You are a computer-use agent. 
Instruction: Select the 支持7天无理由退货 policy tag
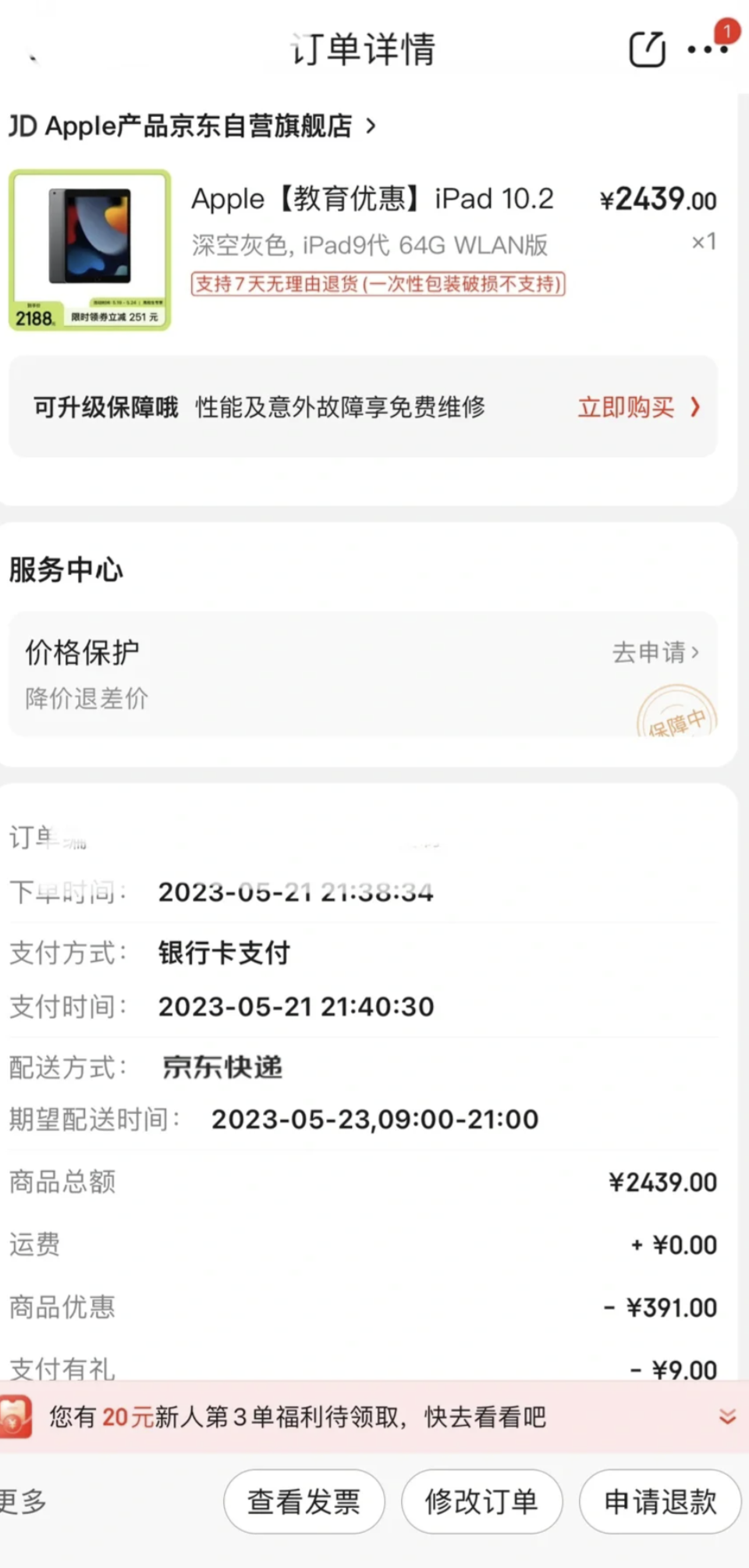tap(378, 285)
